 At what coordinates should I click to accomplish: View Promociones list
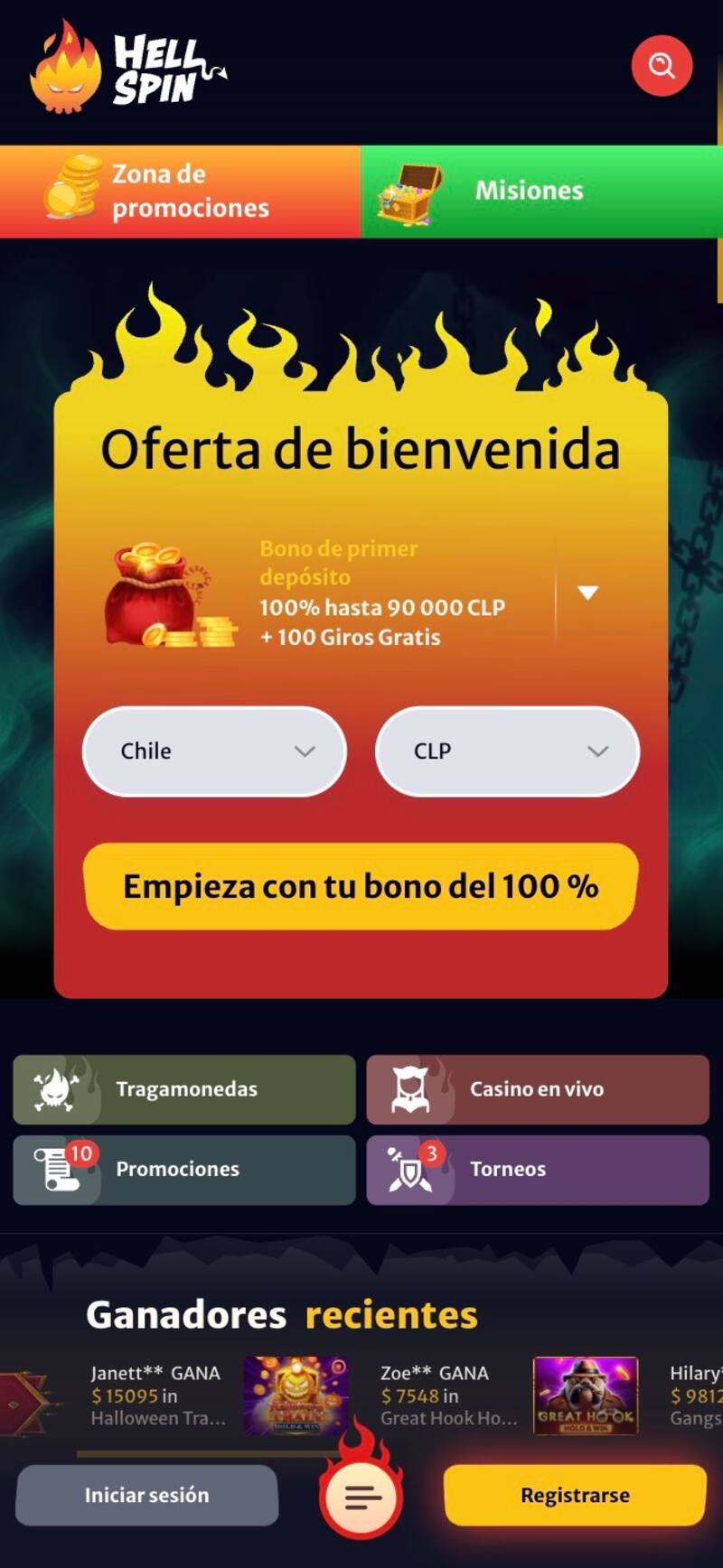[x=184, y=1170]
